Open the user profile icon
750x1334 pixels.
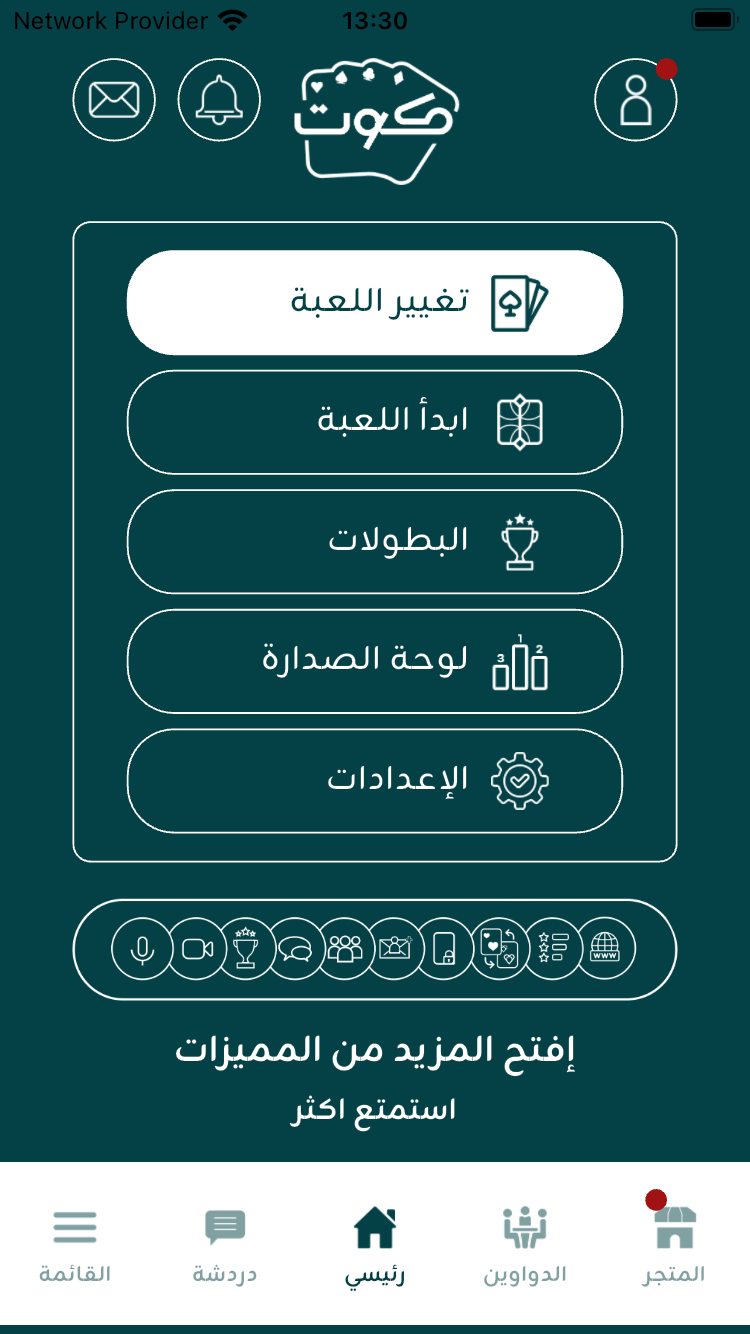[636, 100]
